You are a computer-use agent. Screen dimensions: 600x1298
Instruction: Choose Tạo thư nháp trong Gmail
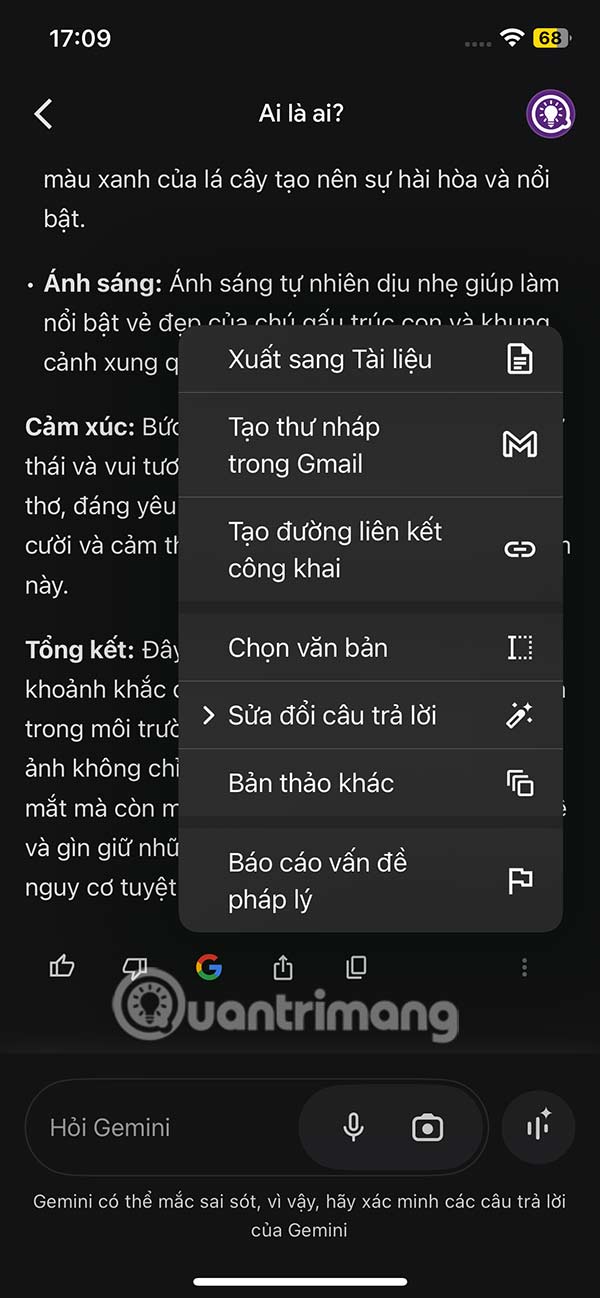370,445
